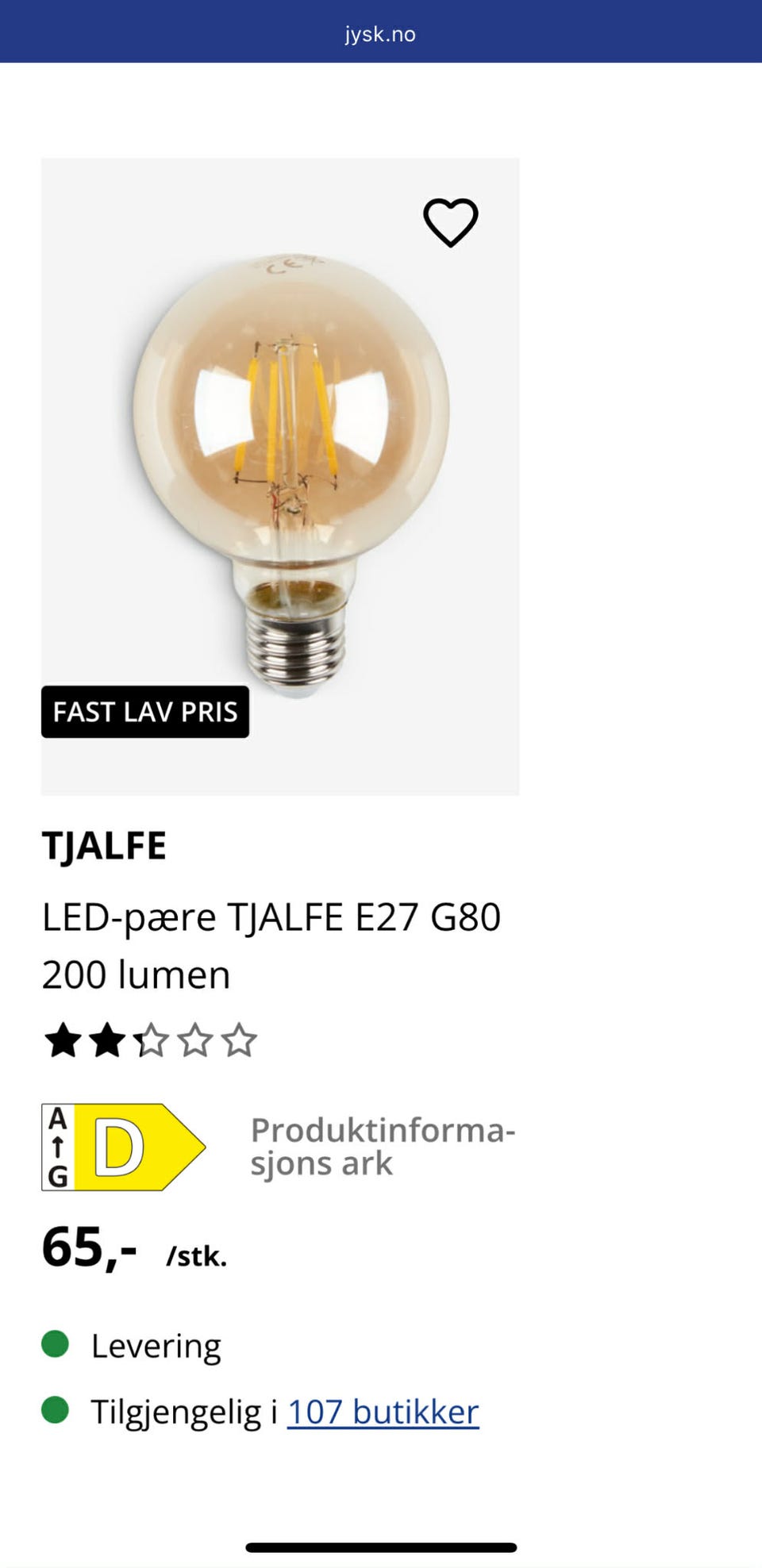This screenshot has height=1568, width=762.
Task: Expand availability details for 107 butikker
Action: coord(383,1412)
